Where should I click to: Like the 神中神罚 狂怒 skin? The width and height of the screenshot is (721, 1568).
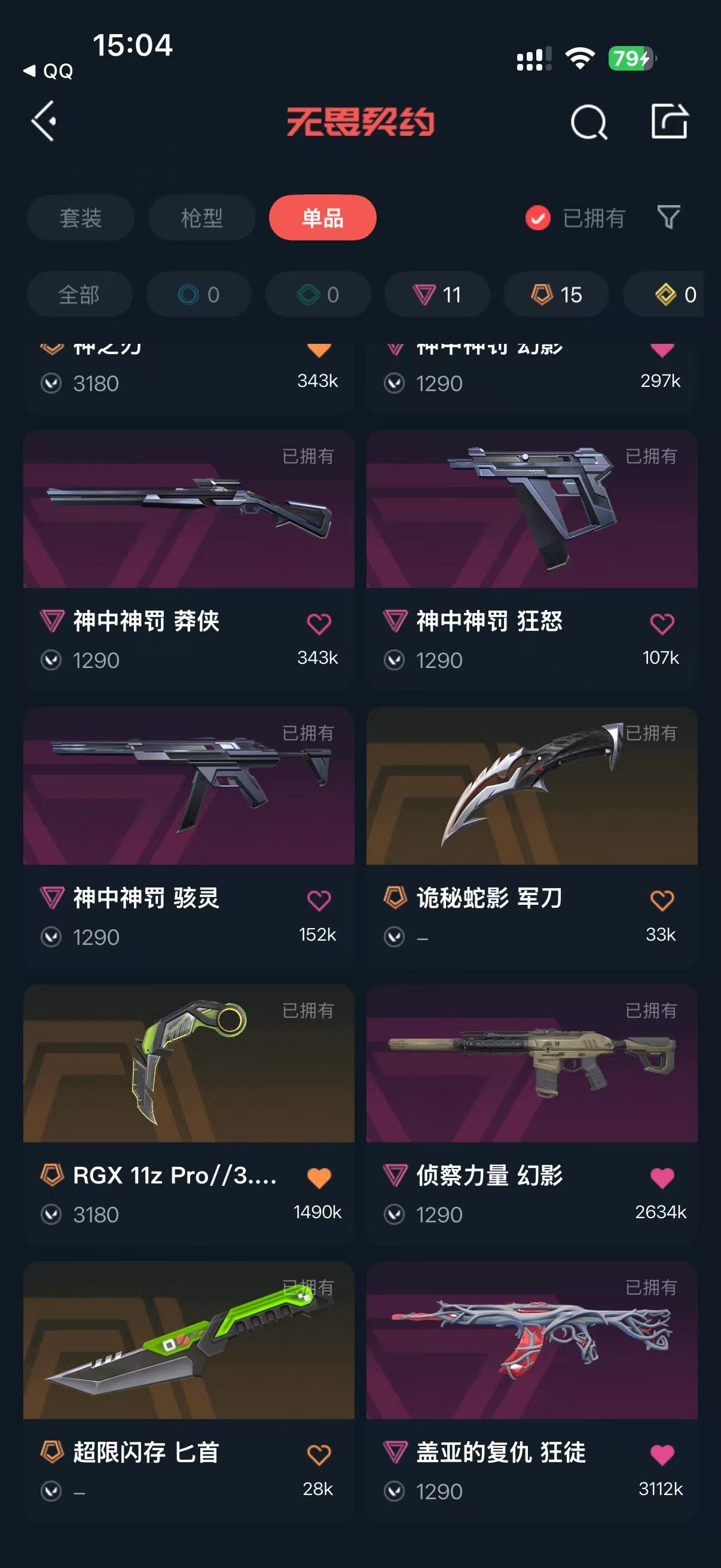point(662,623)
